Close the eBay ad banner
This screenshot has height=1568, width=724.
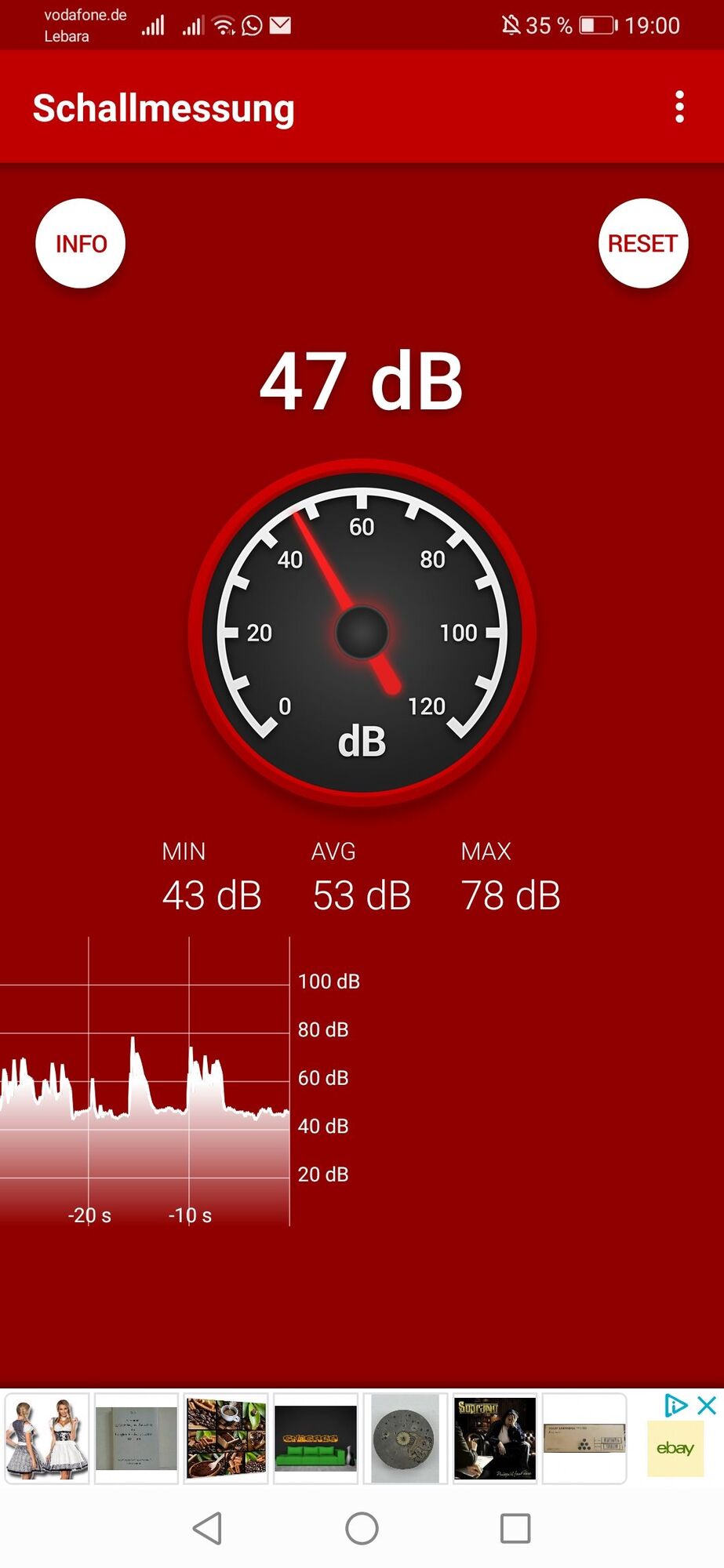[x=707, y=1405]
